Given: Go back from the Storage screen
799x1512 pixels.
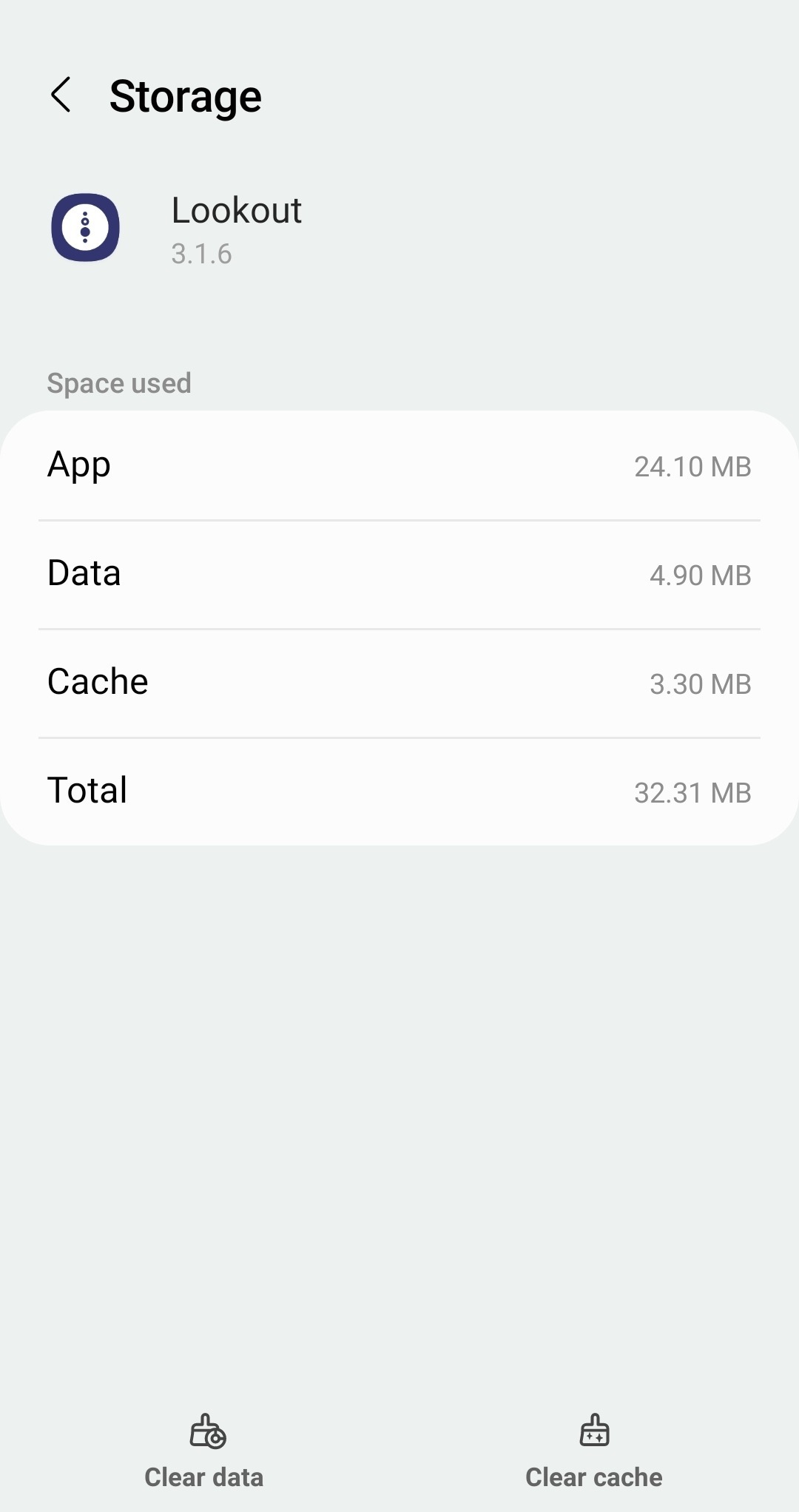Looking at the screenshot, I should point(61,95).
